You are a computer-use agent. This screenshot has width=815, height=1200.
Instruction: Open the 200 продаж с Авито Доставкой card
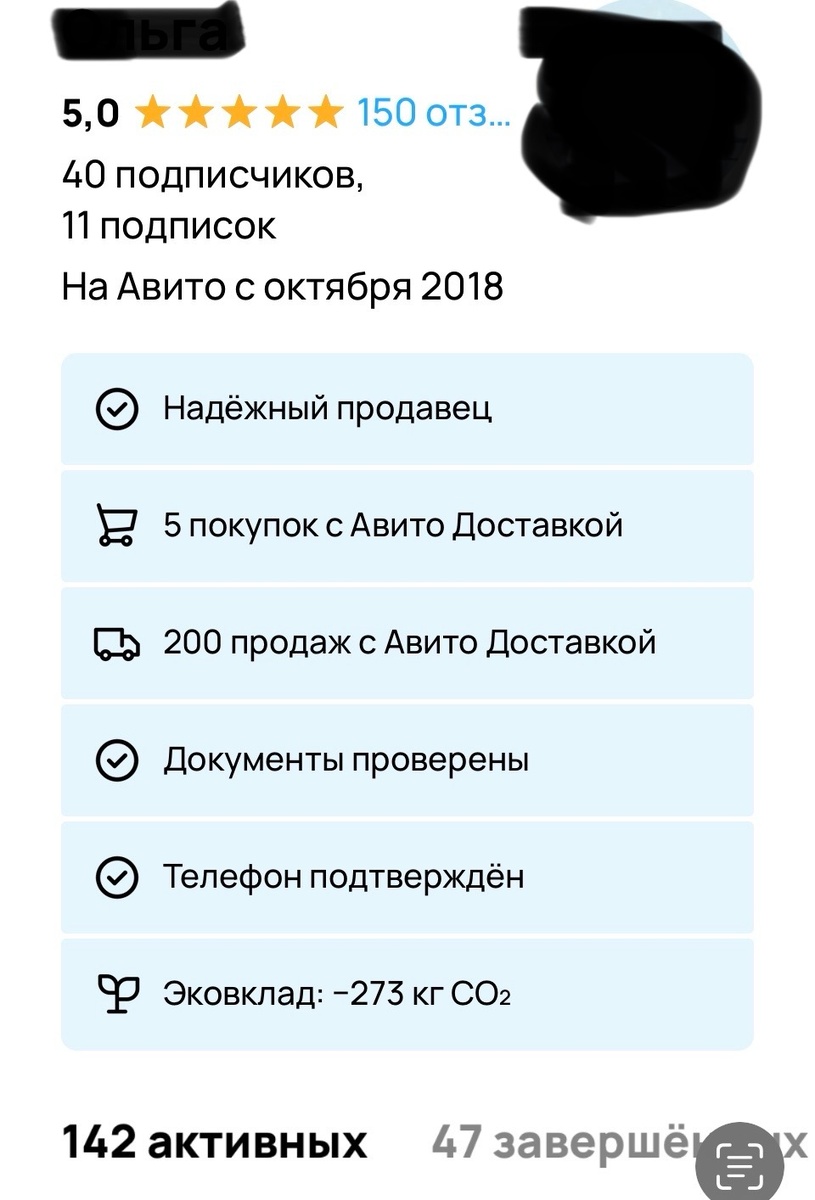pyautogui.click(x=407, y=643)
